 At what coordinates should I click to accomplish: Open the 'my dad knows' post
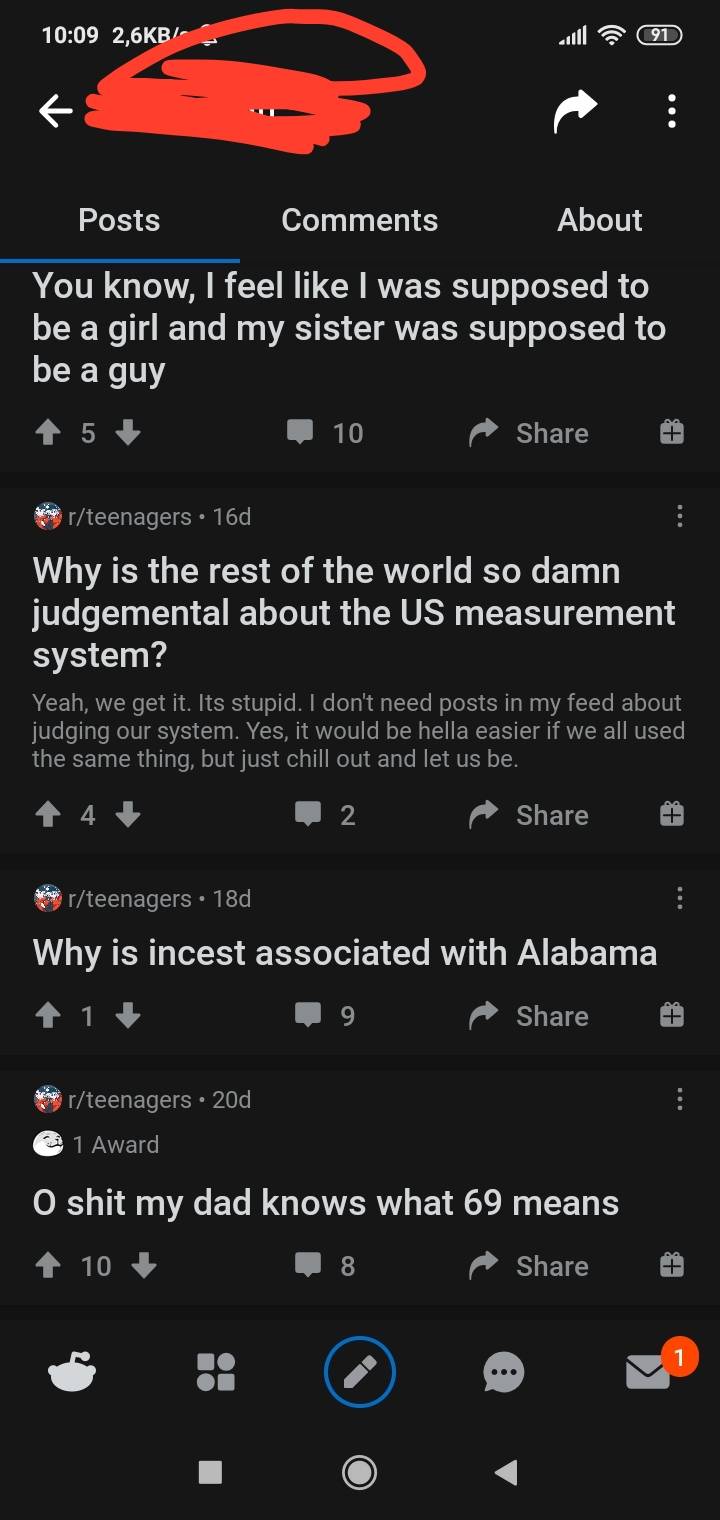pos(326,1203)
